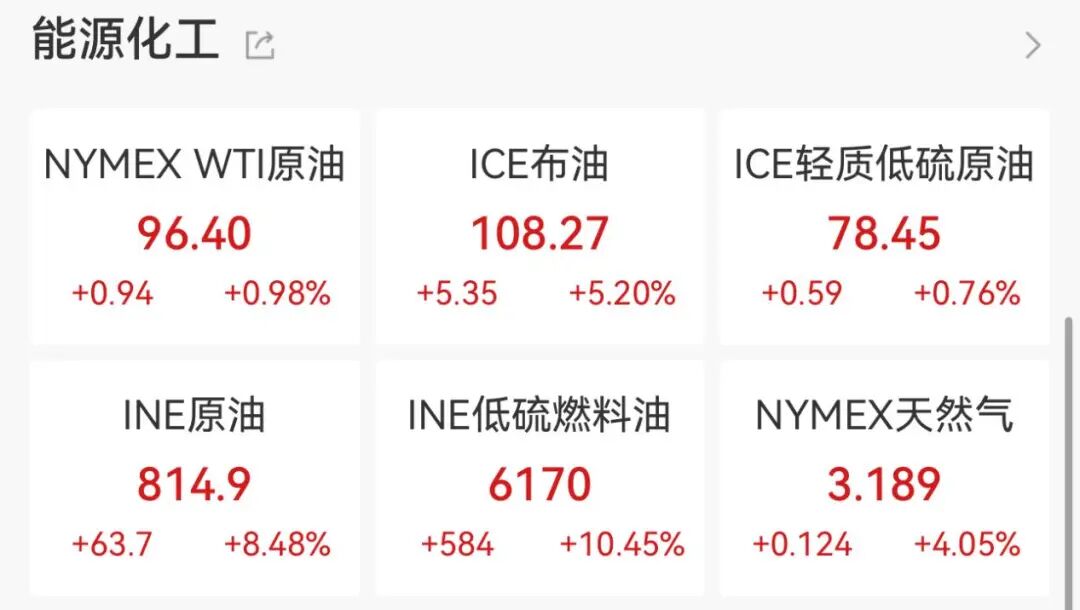The height and width of the screenshot is (610, 1080).
Task: Open the NYMEX天然气 quote card
Action: [x=884, y=478]
